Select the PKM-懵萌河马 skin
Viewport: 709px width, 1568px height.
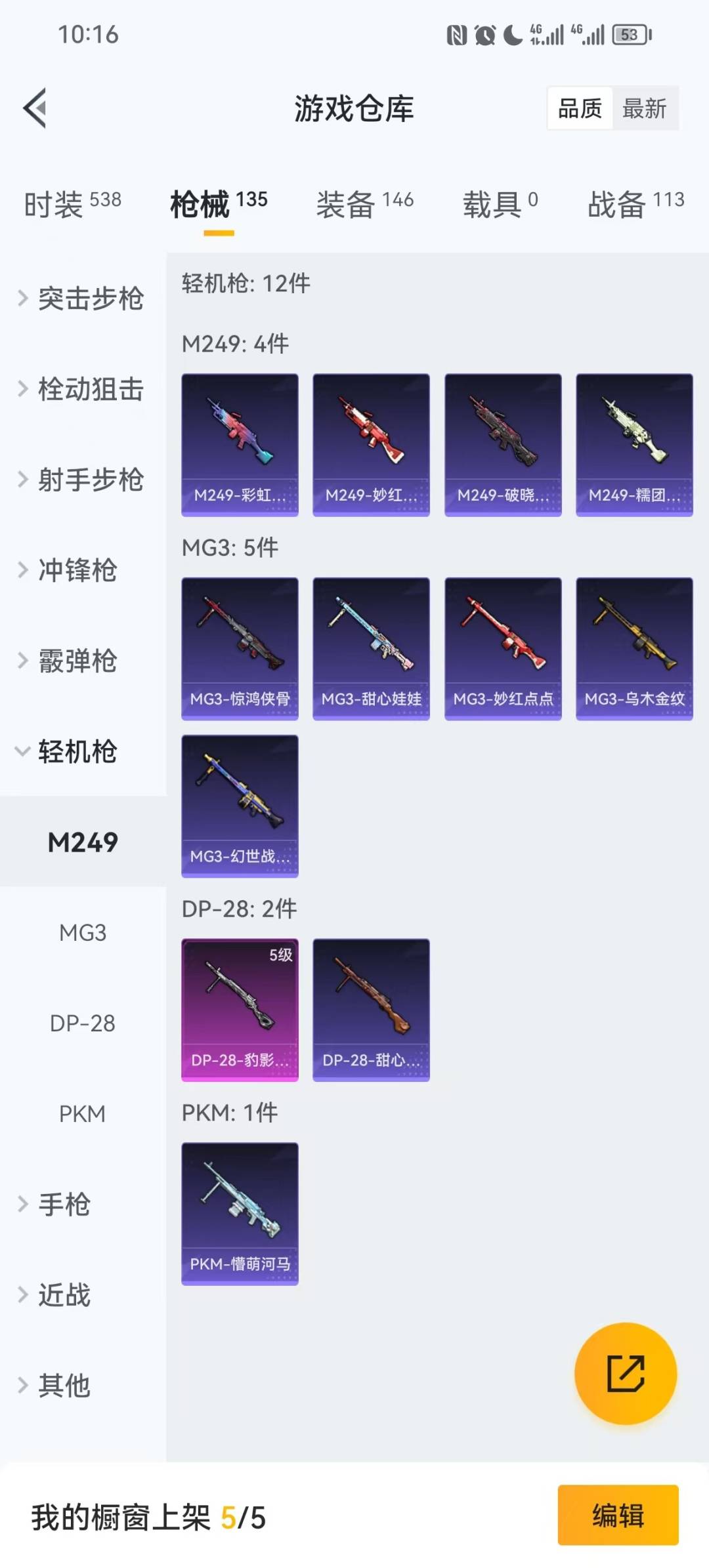240,1214
